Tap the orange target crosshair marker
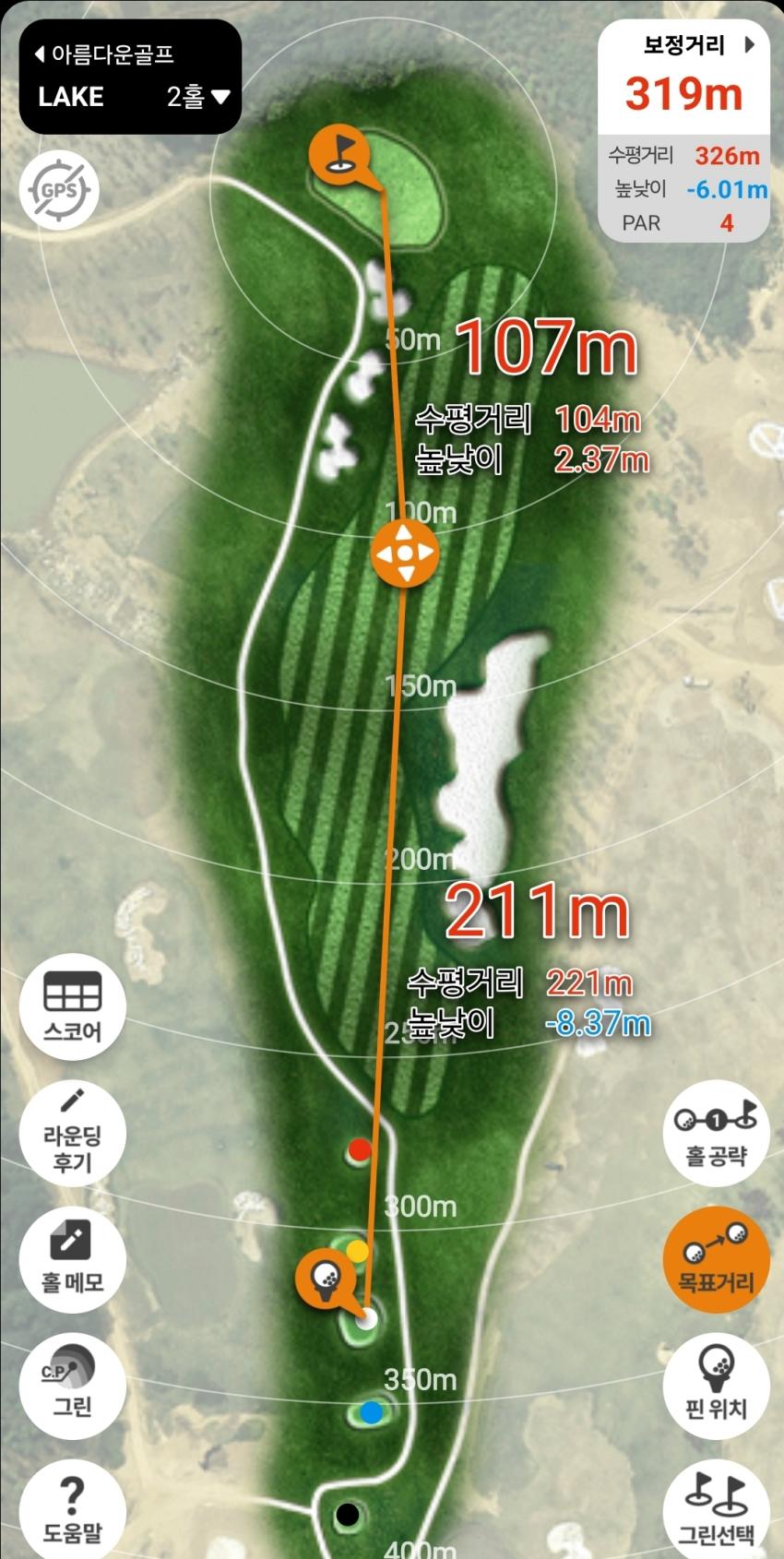Viewport: 784px width, 1559px height. tap(404, 553)
